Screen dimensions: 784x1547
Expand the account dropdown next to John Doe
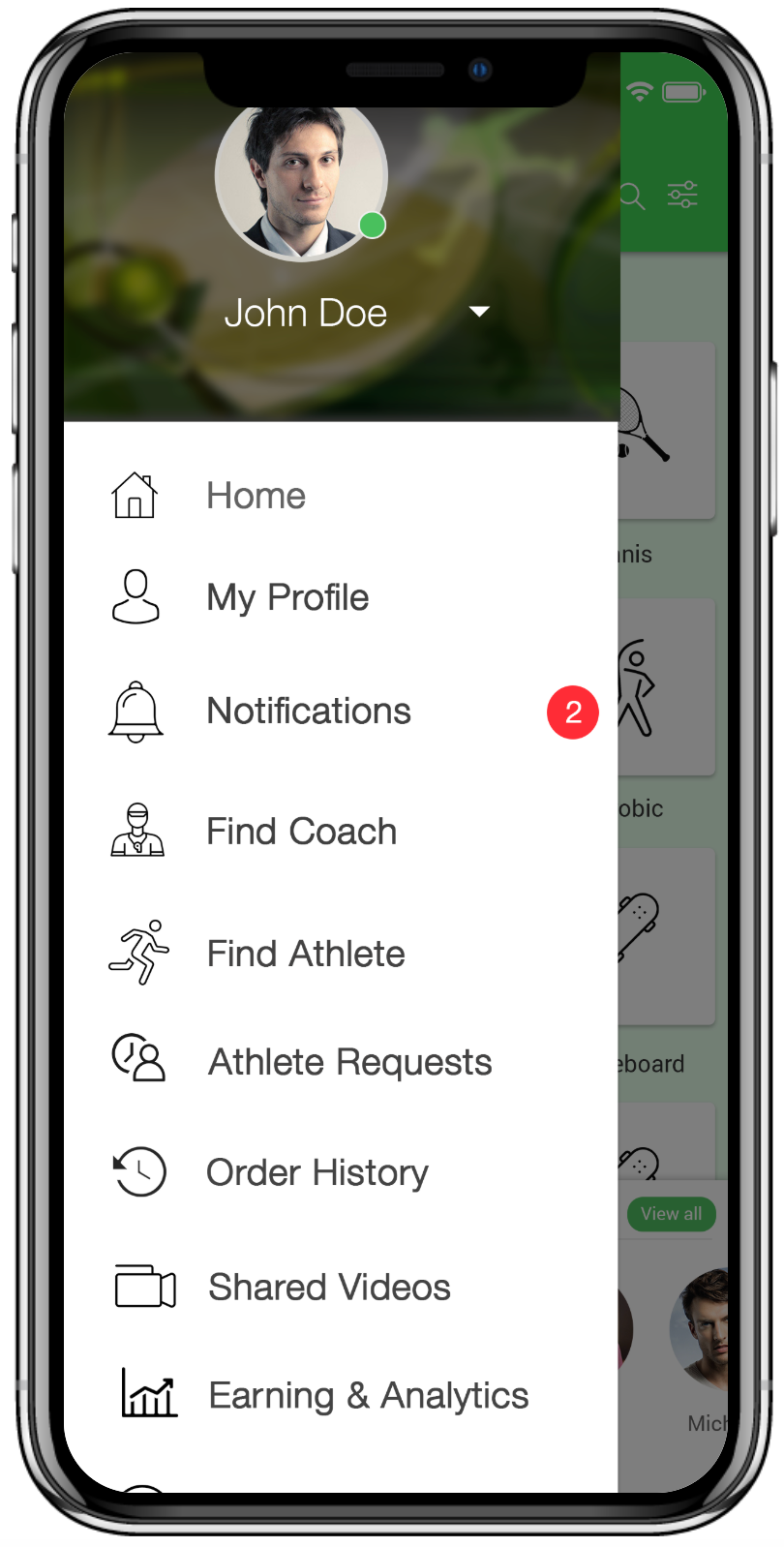pyautogui.click(x=479, y=312)
